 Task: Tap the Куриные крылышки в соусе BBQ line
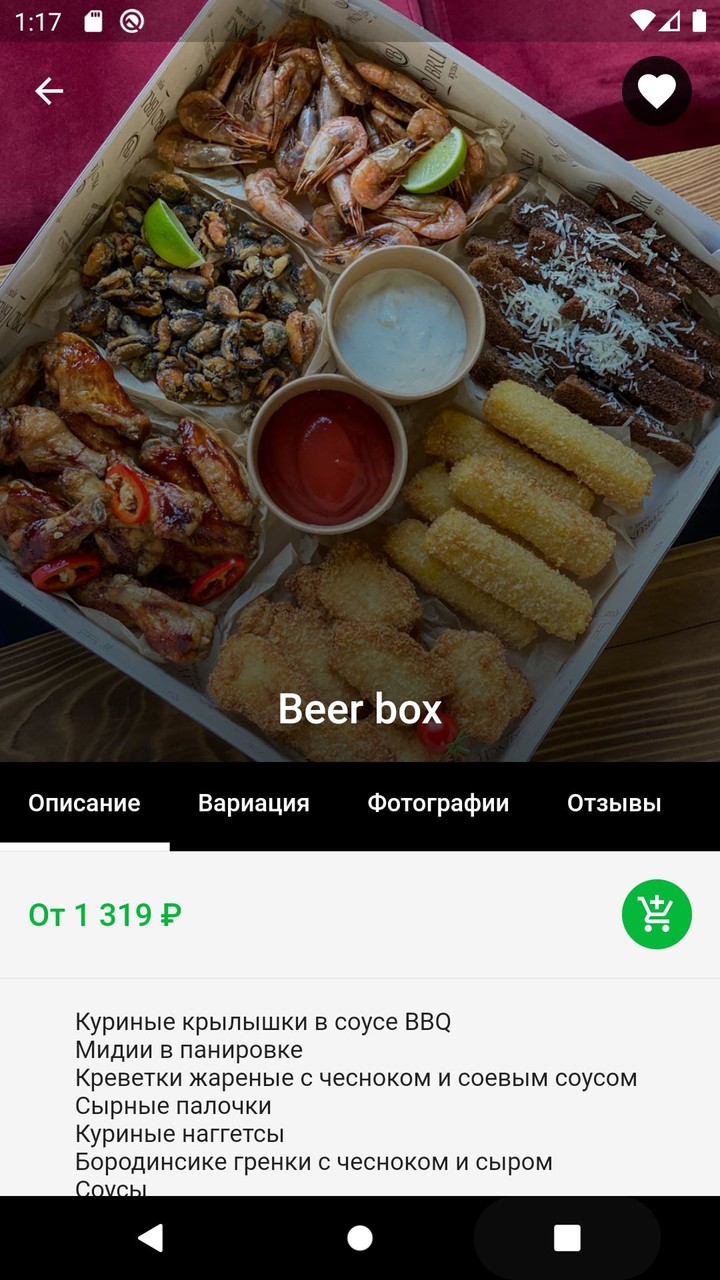262,1021
